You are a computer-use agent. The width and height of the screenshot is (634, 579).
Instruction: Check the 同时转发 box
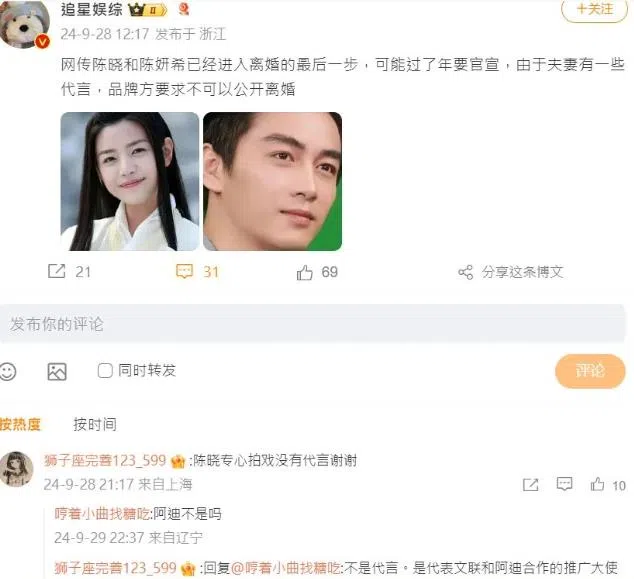click(105, 371)
